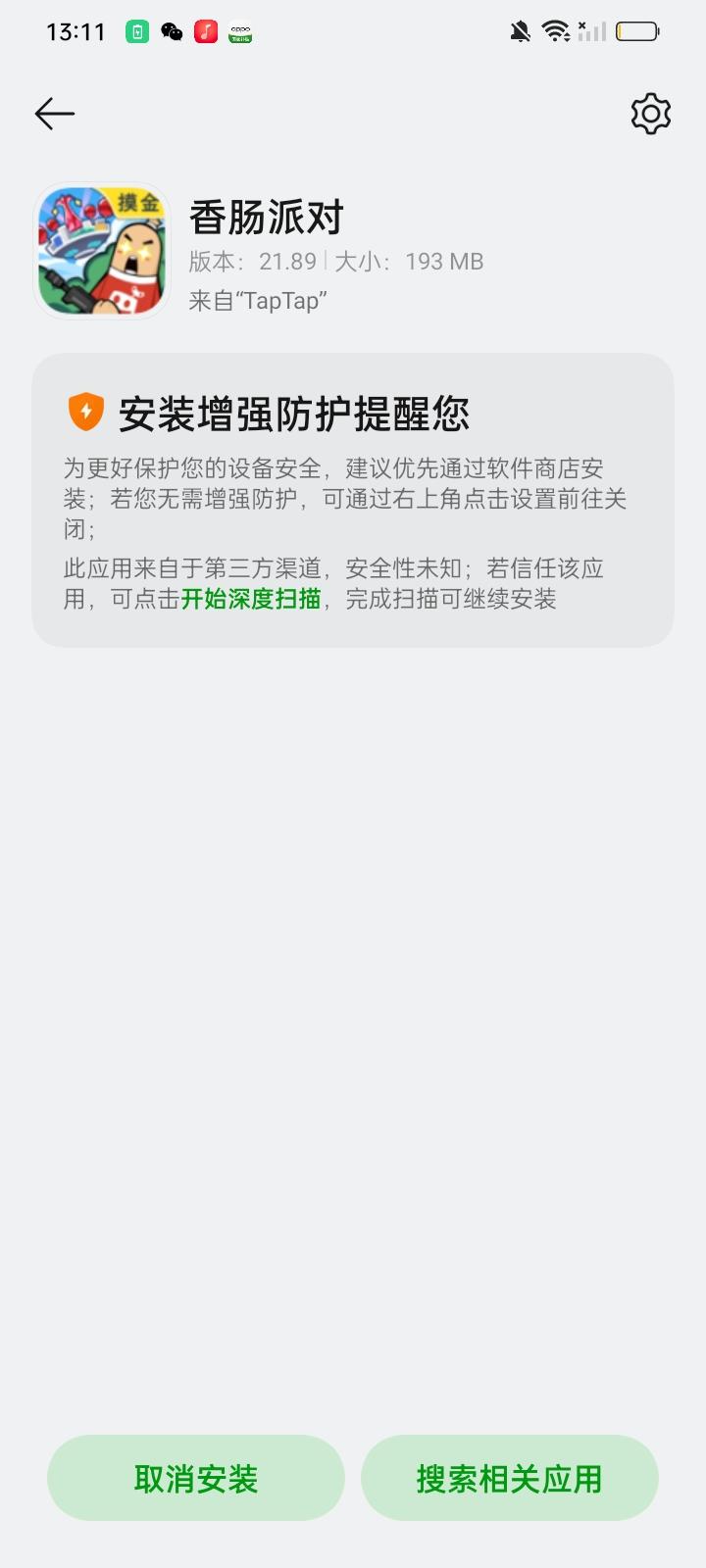706x1568 pixels.
Task: Tap the Wi-Fi signal icon
Action: (555, 30)
